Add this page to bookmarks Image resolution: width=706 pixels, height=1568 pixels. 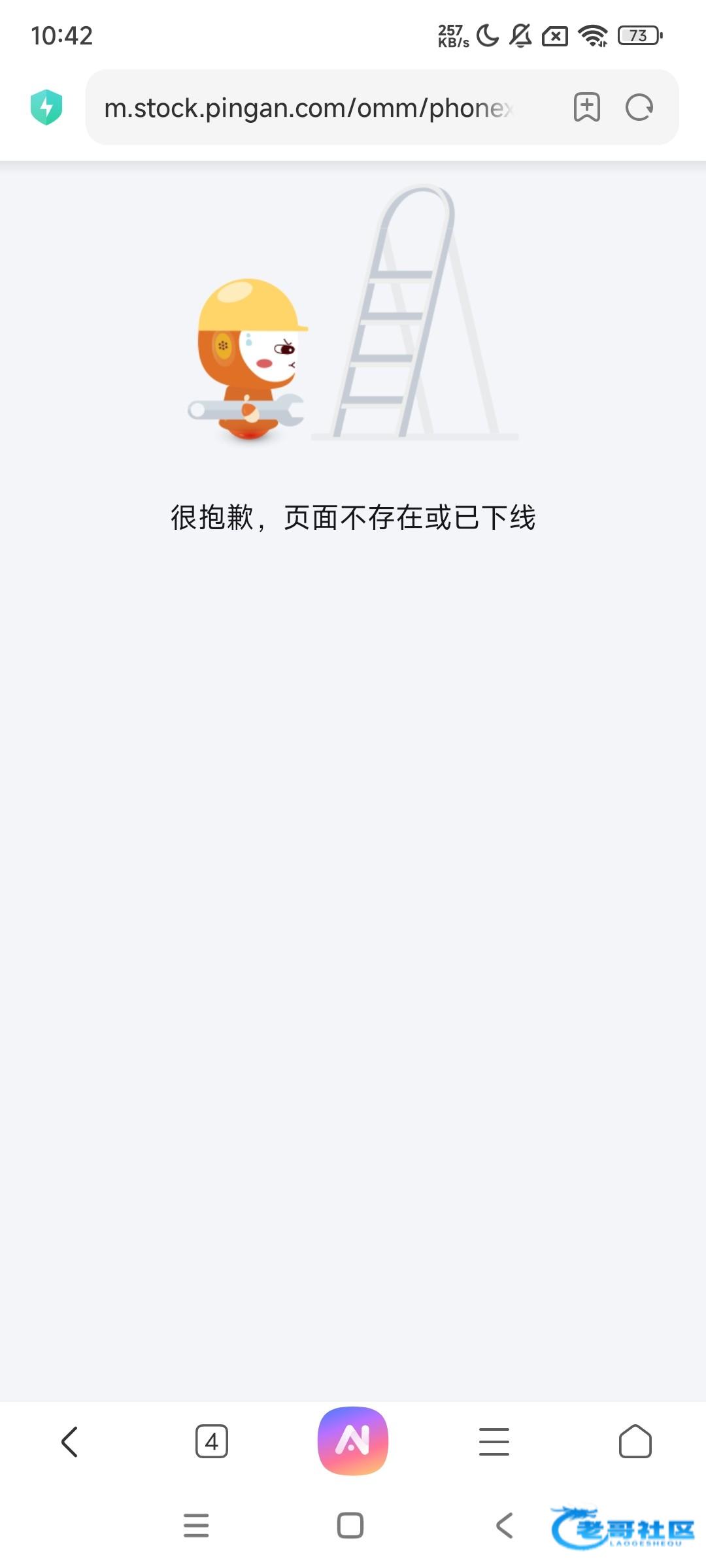tap(586, 107)
